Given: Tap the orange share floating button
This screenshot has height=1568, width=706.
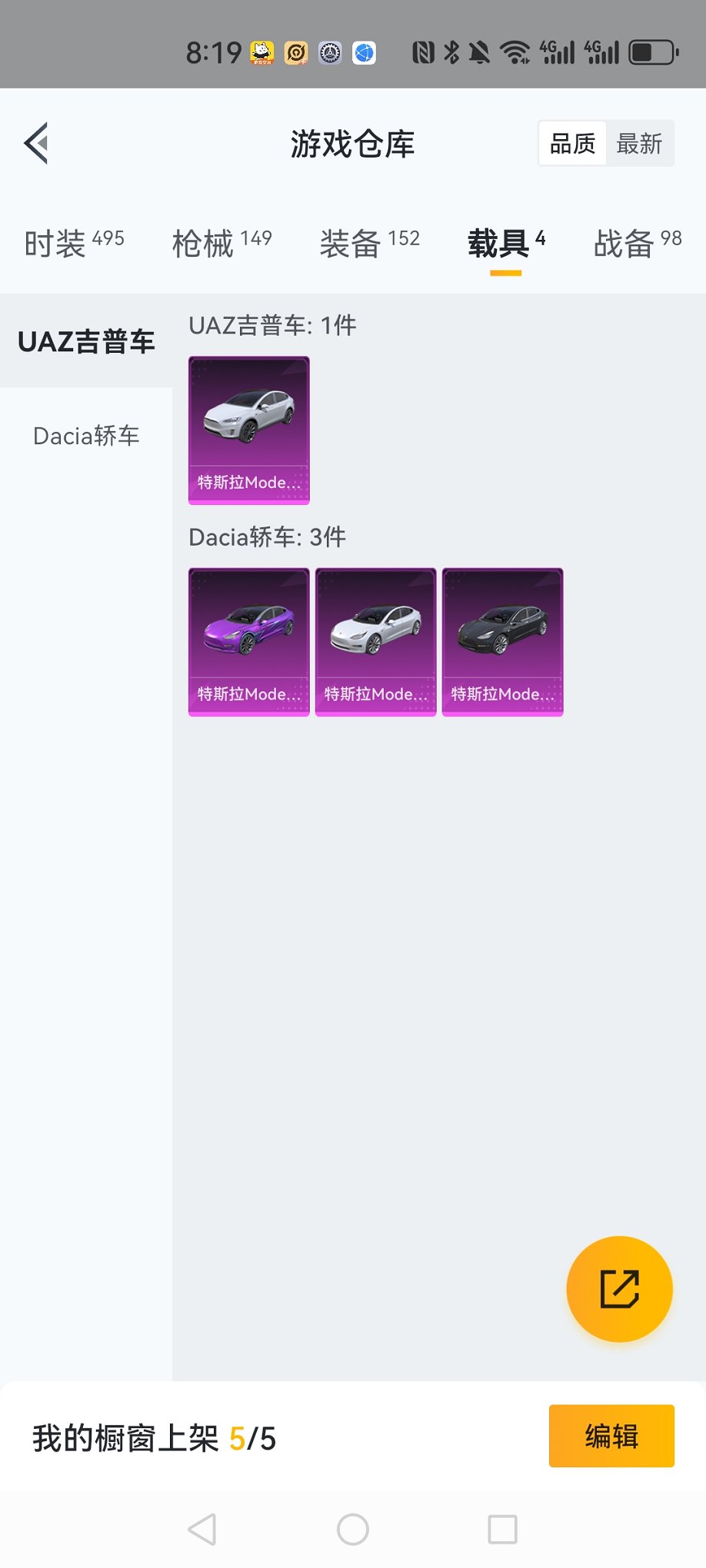Looking at the screenshot, I should pos(619,1289).
